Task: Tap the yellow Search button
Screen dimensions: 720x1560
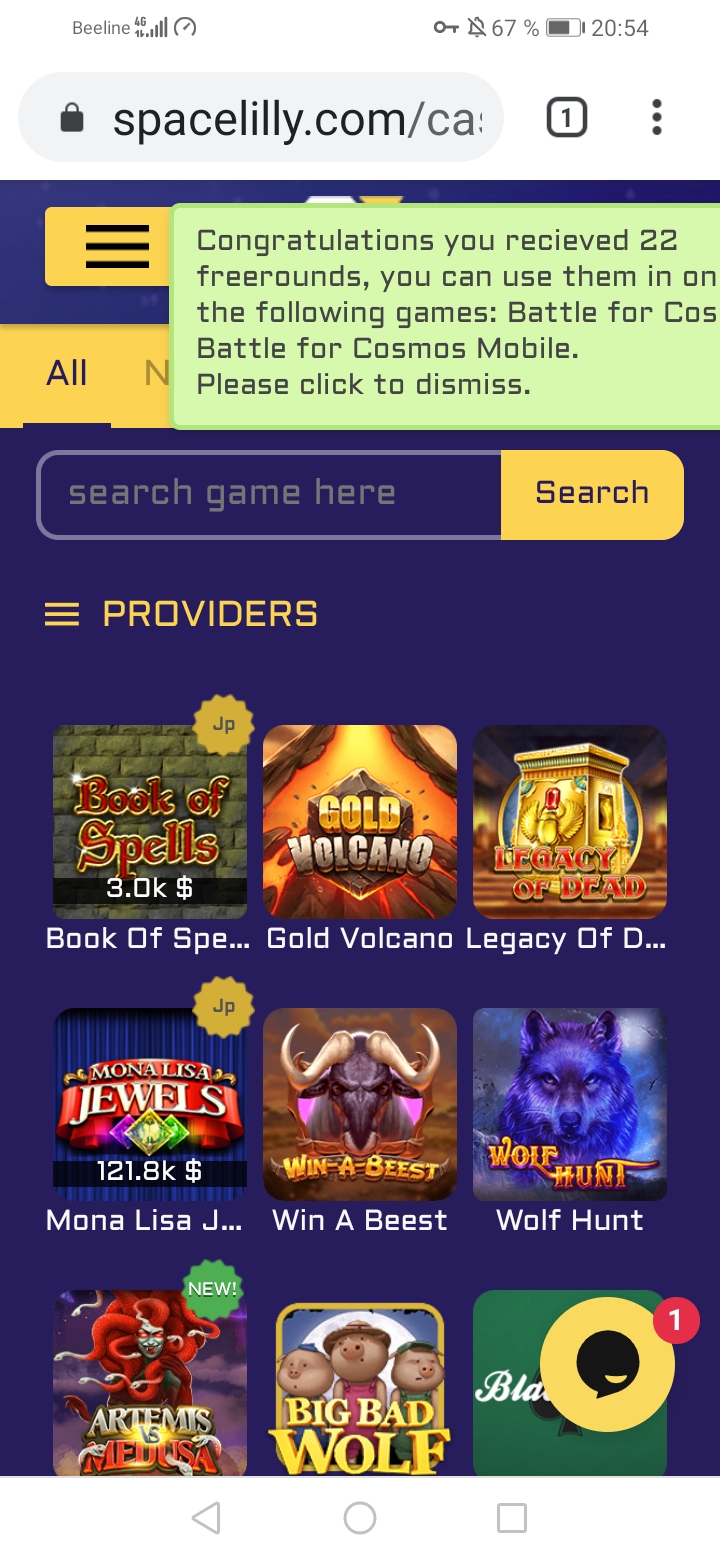Action: [x=592, y=494]
